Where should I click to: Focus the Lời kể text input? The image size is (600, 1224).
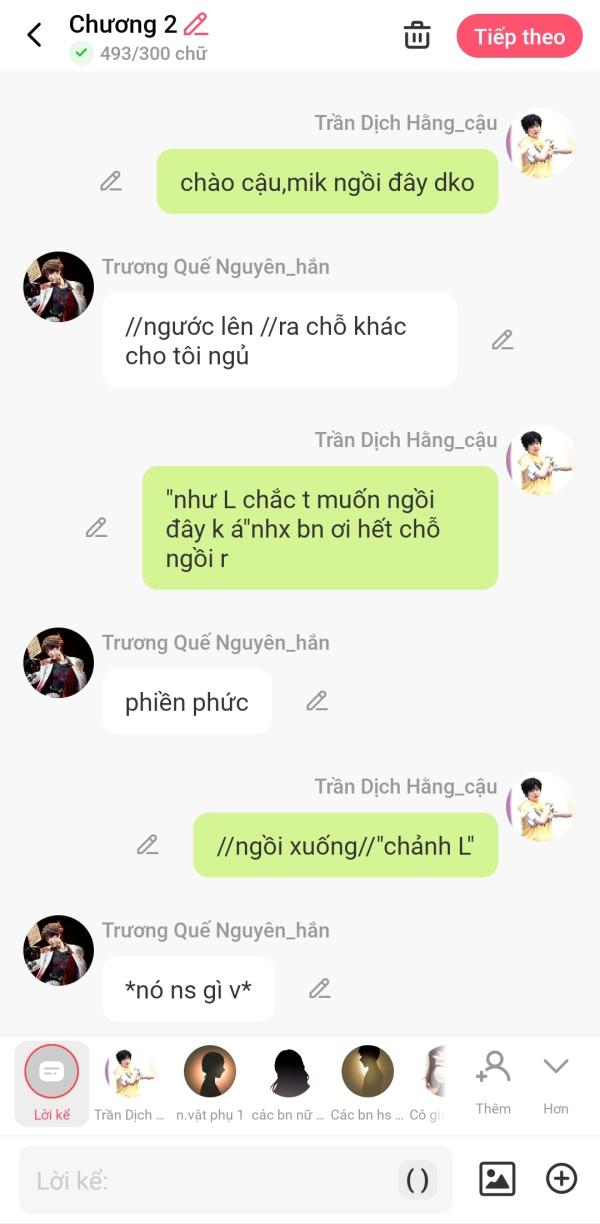(210, 1180)
